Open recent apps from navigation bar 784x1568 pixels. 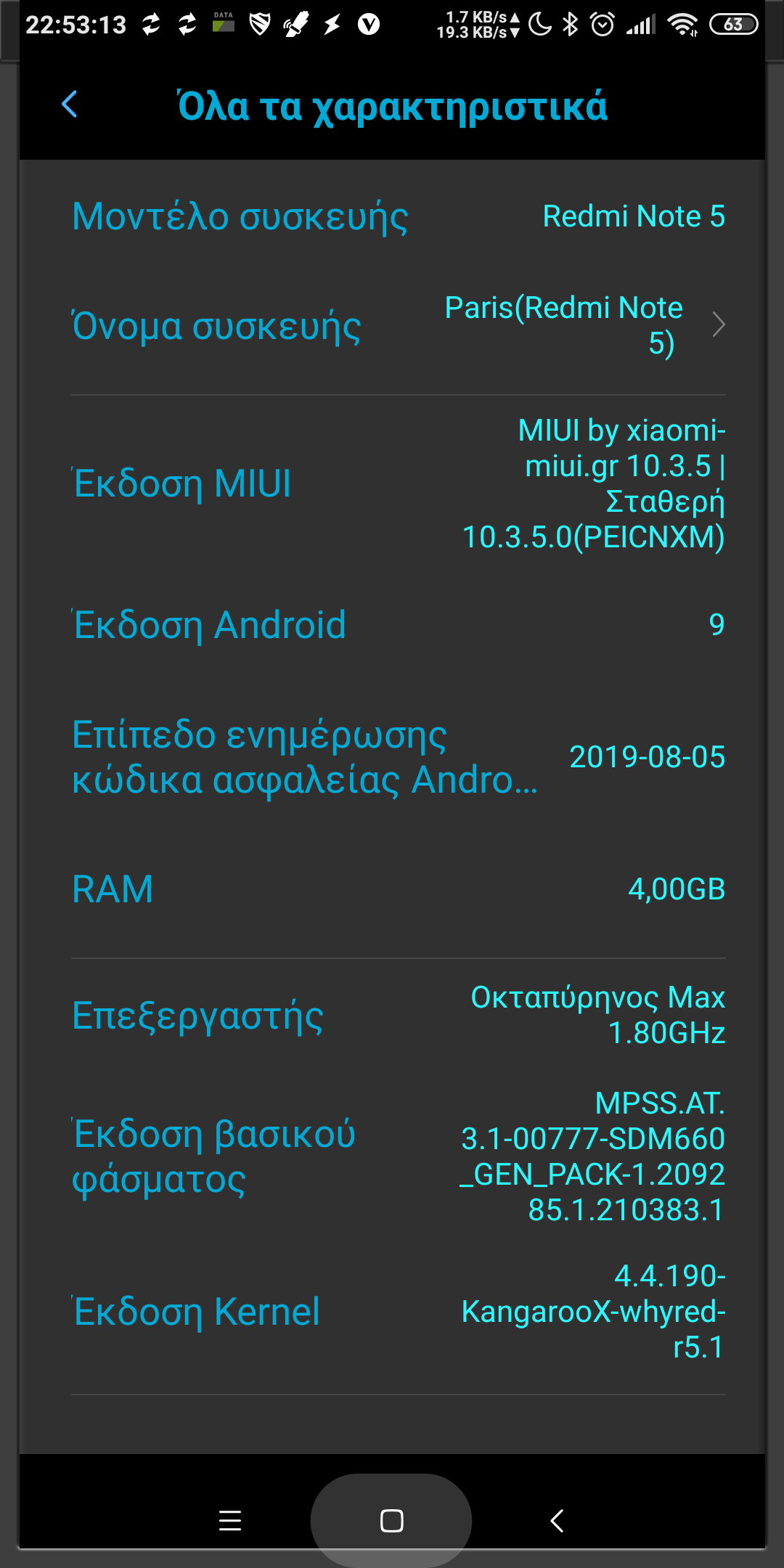(x=230, y=1520)
